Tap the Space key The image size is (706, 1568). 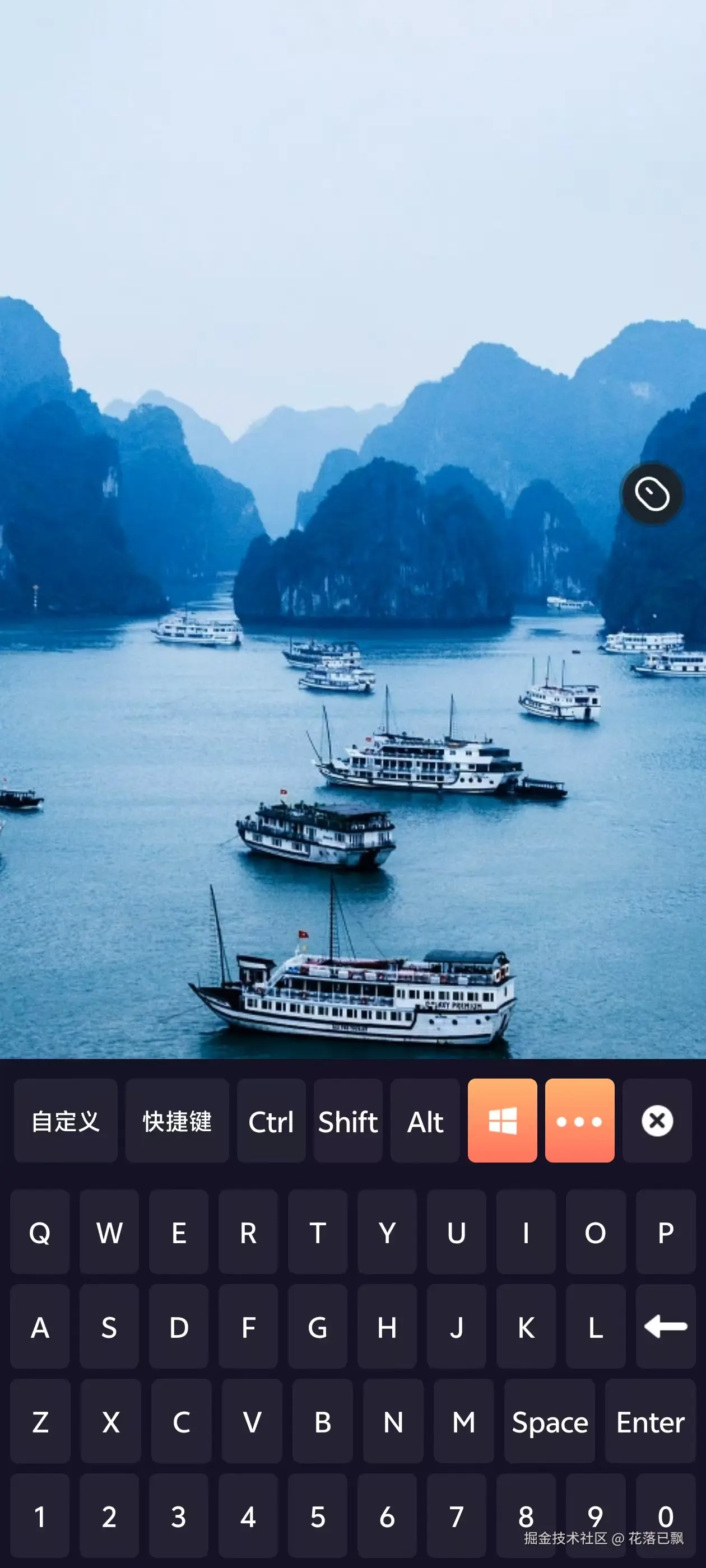tap(550, 1422)
